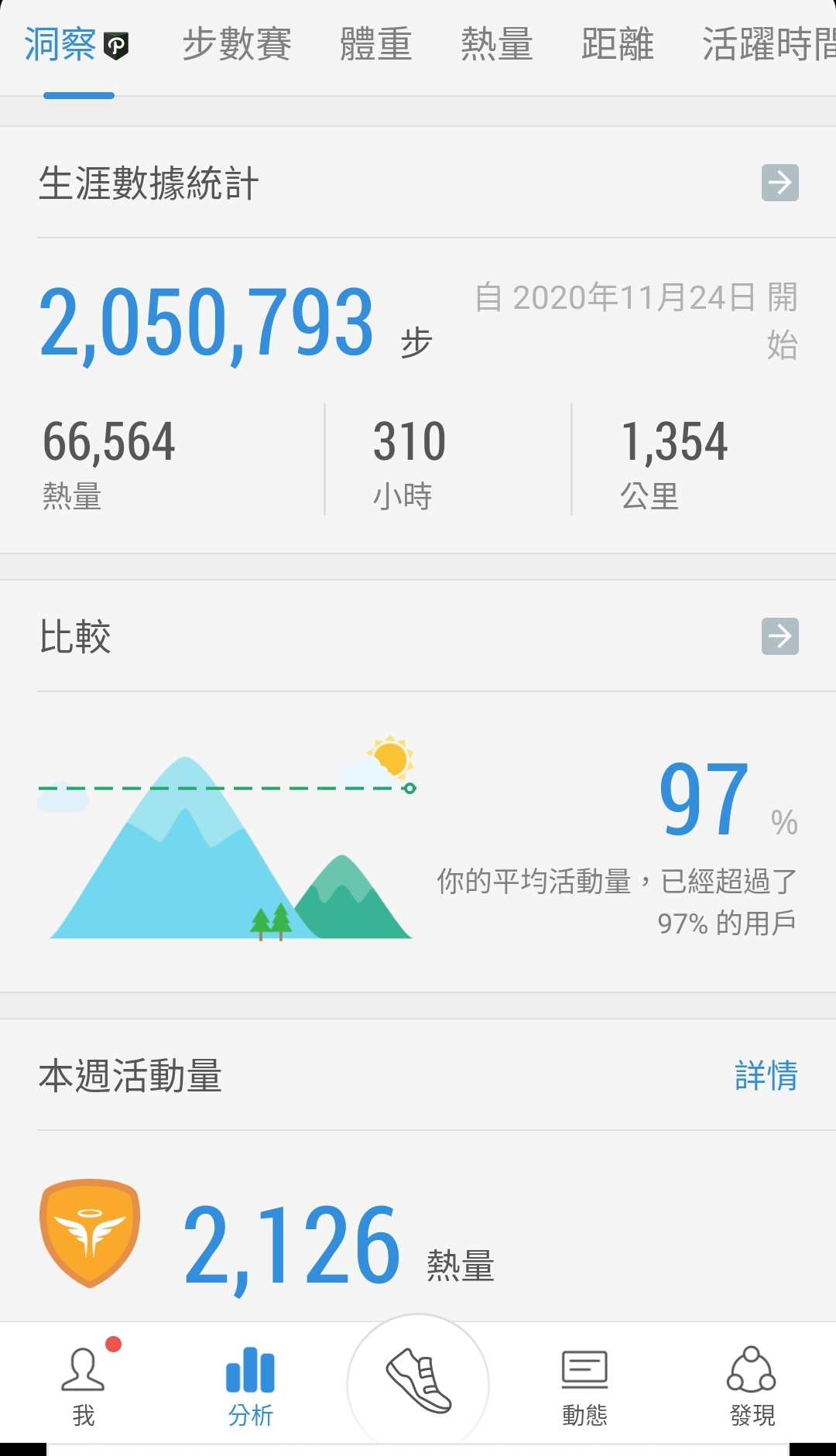Screen dimensions: 836x1456
Task: Open 生涯數據統計 arrow details
Action: [x=779, y=183]
